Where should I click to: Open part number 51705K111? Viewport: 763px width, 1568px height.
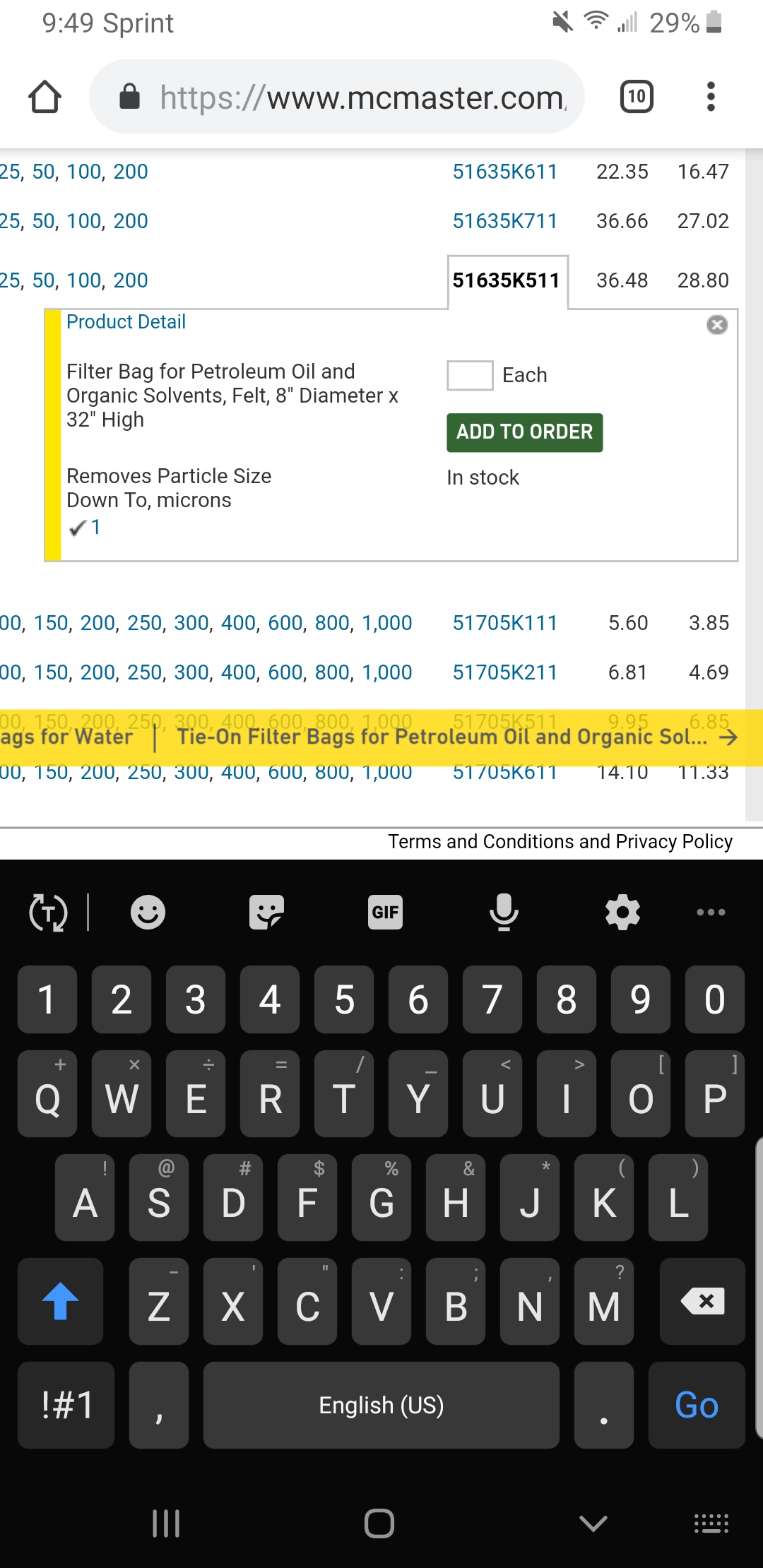[505, 623]
